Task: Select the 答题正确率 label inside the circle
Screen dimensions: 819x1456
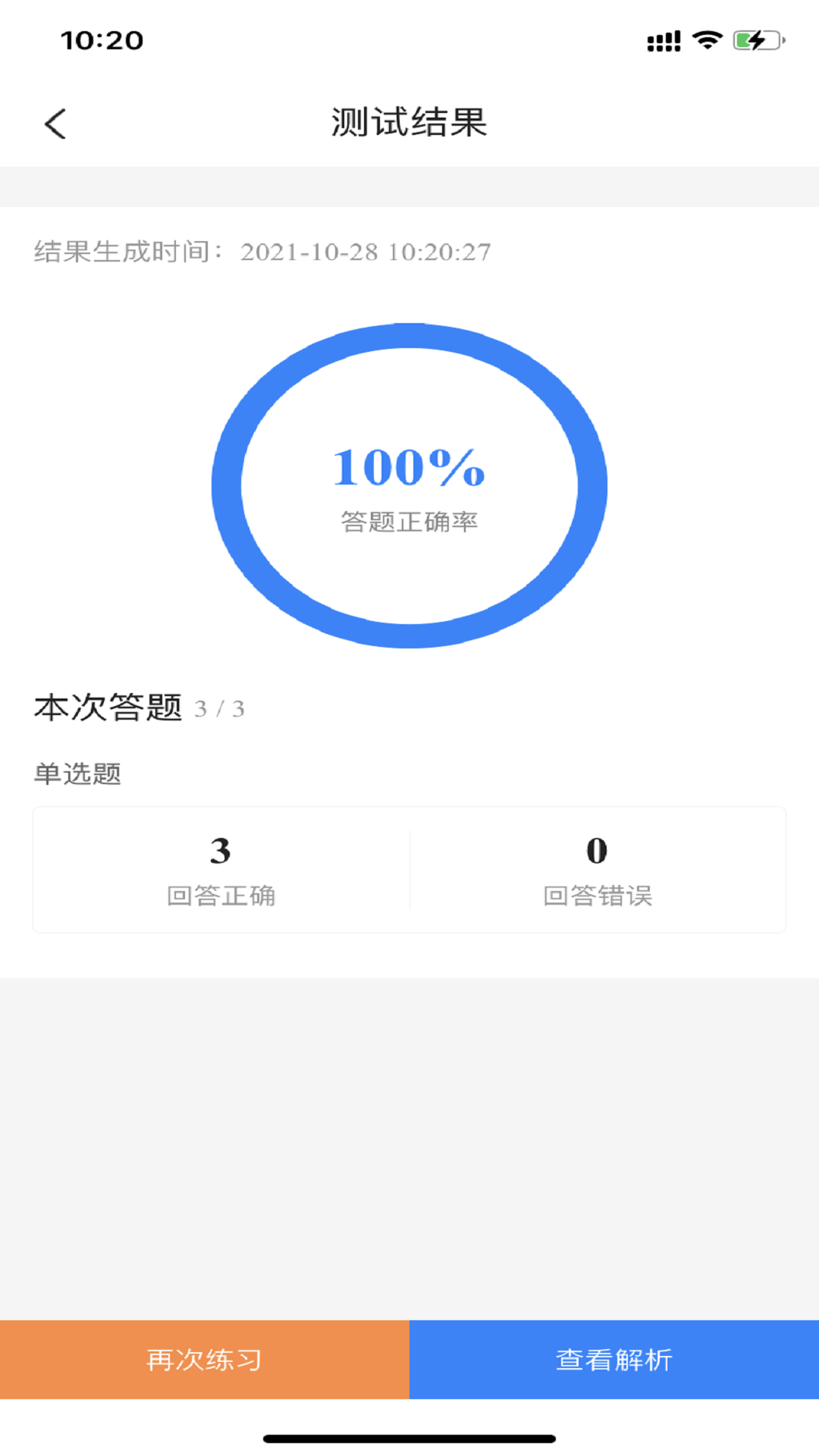Action: click(409, 522)
